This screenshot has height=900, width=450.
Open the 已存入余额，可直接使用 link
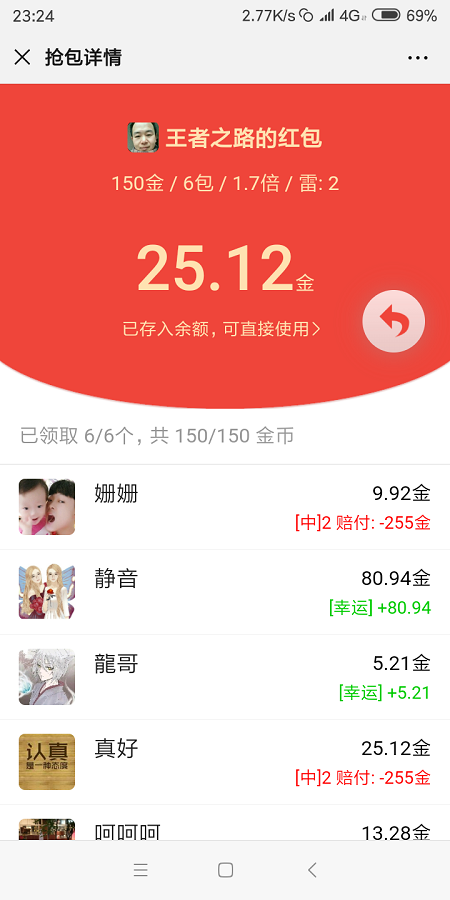[222, 329]
